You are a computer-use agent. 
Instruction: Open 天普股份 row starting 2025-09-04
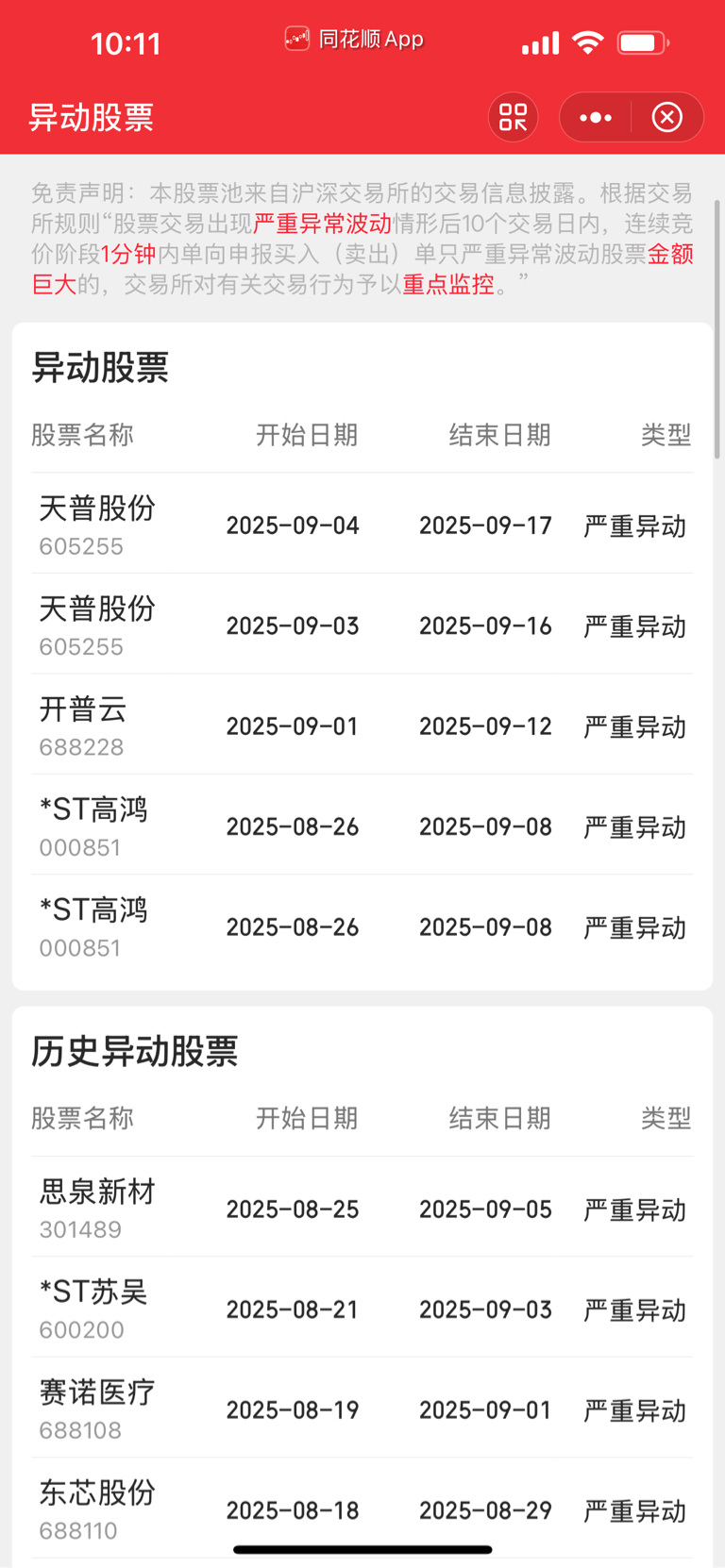362,524
